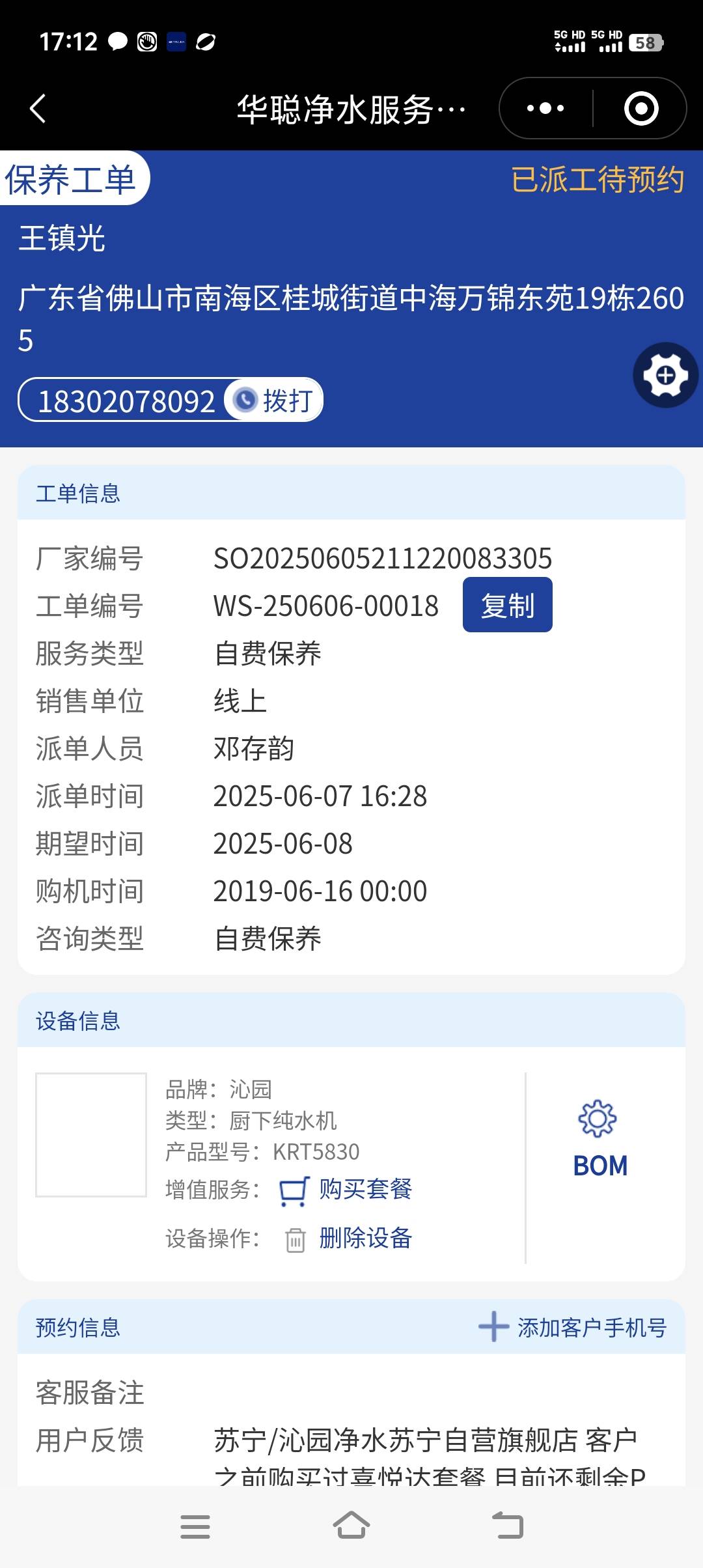This screenshot has width=703, height=1568.
Task: Add customer phone via 添加客户手机号
Action: pyautogui.click(x=573, y=1327)
